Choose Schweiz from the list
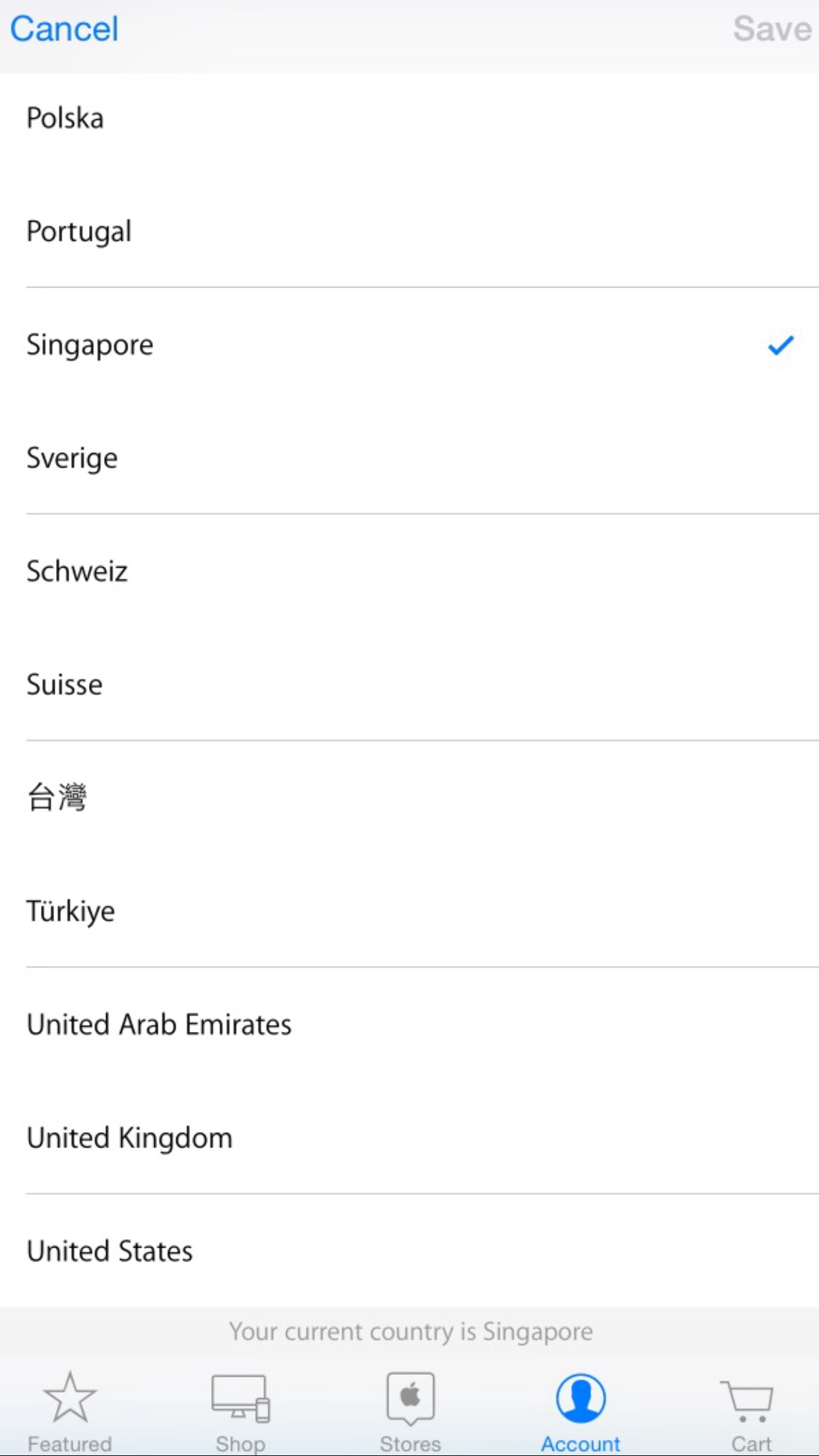This screenshot has width=819, height=1456. coord(409,571)
